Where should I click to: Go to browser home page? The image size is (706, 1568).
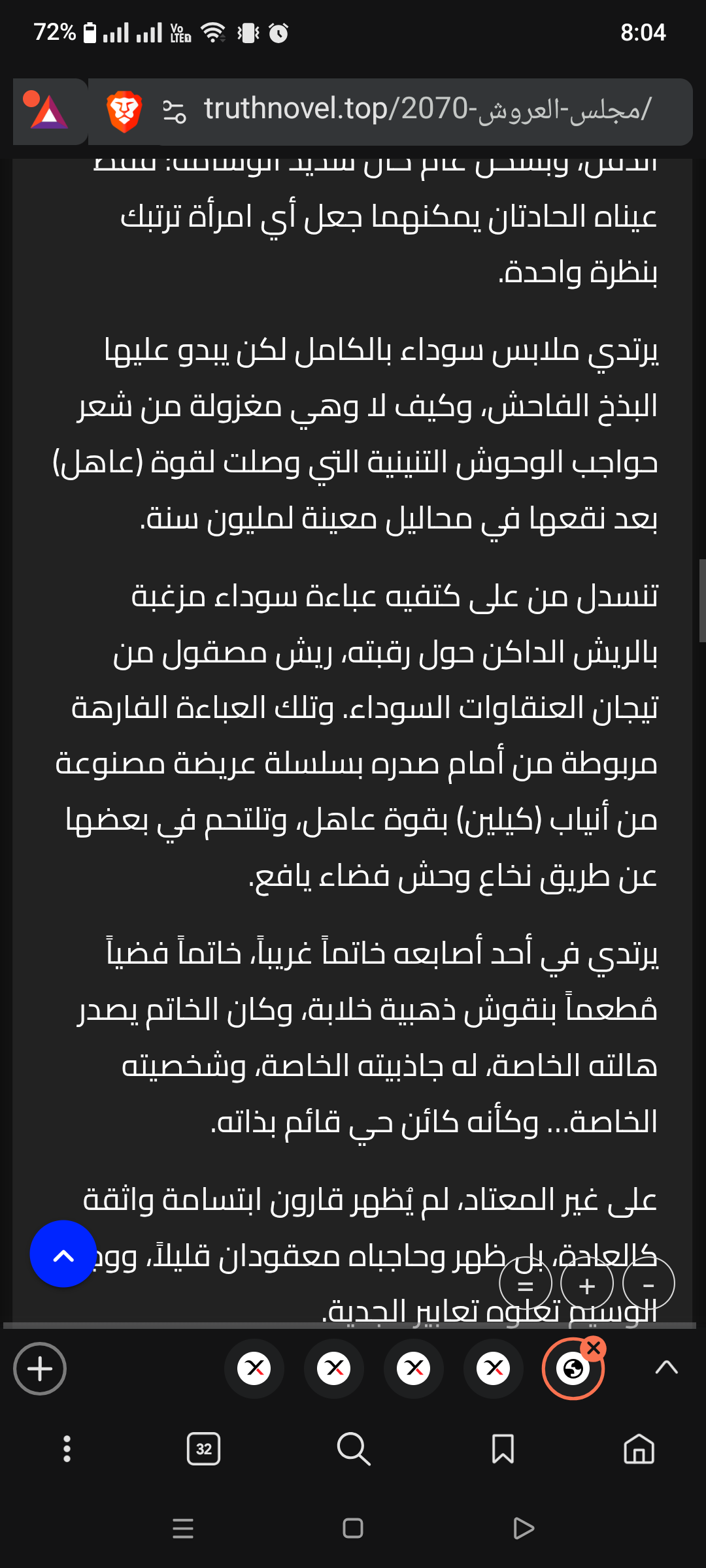pos(639,1448)
